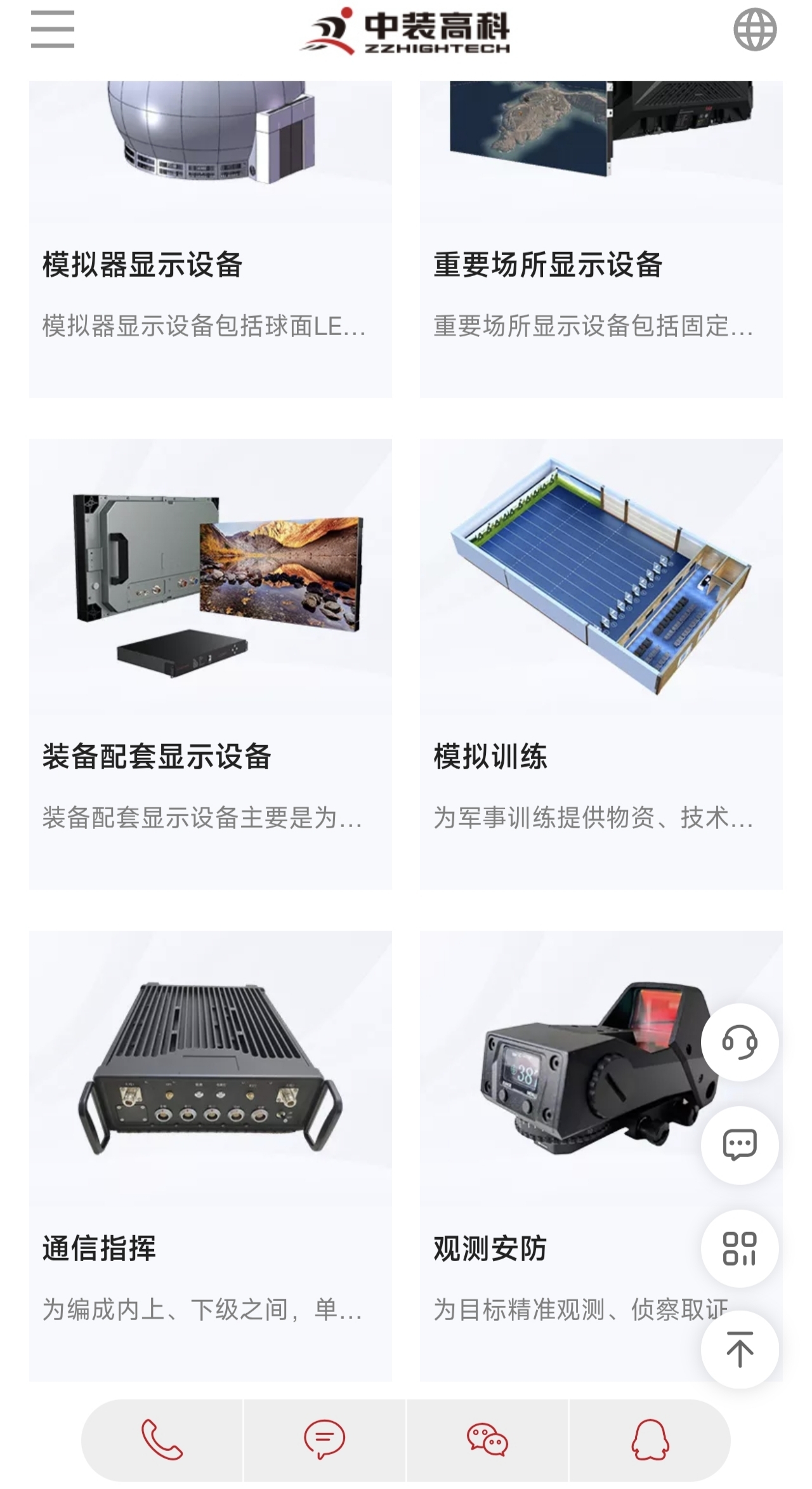Open the 重要场所显示设备 product card

pos(601,239)
